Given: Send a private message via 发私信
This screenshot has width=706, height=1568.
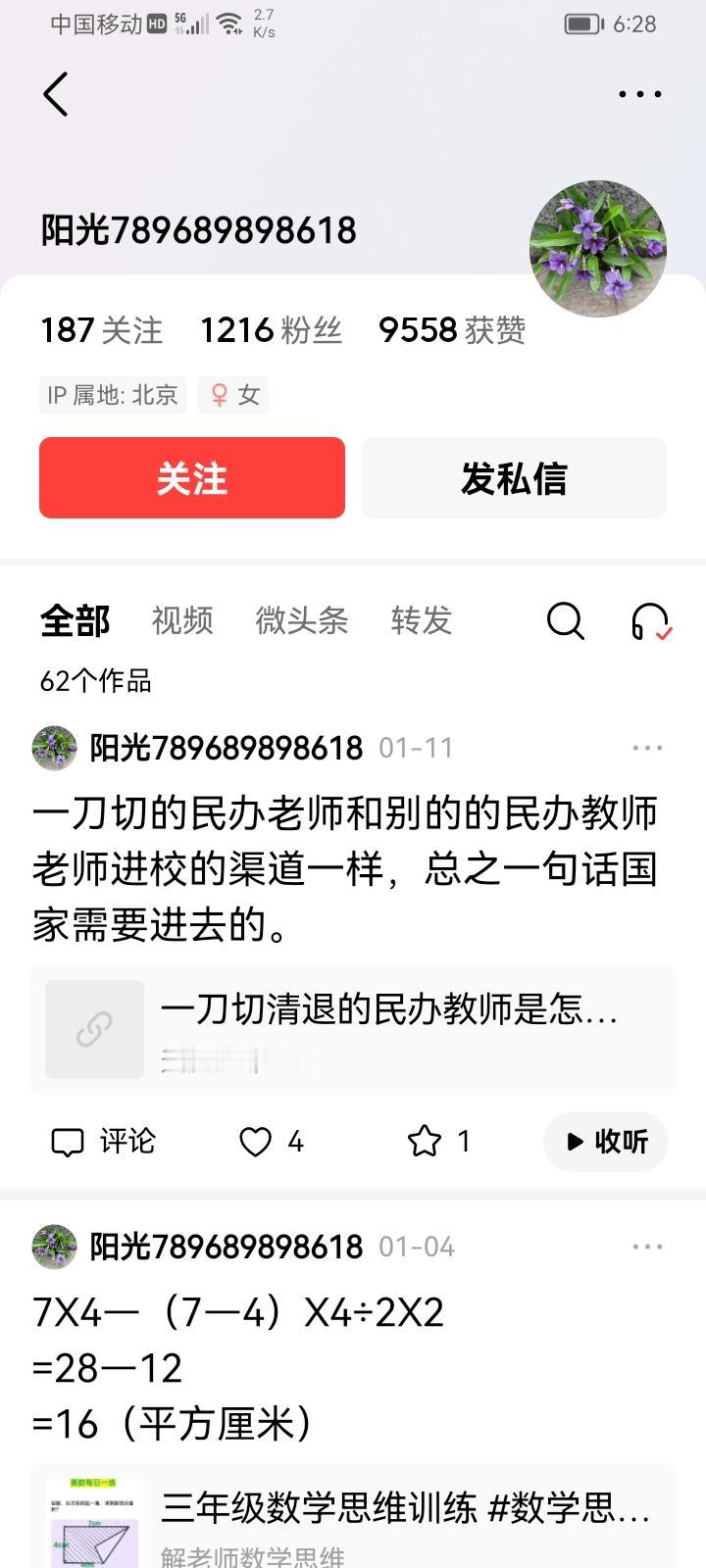Looking at the screenshot, I should pos(514,478).
